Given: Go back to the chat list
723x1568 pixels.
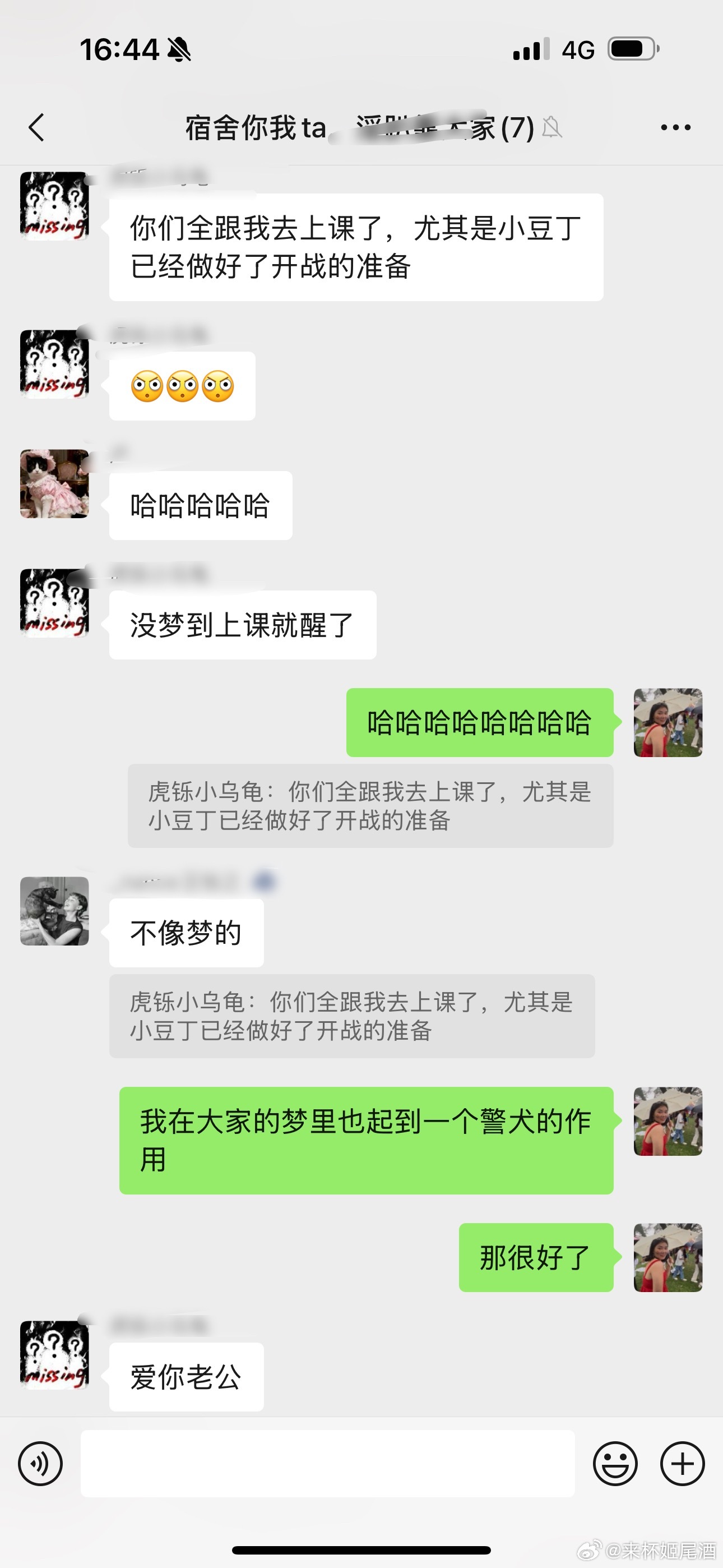Looking at the screenshot, I should pos(36,127).
